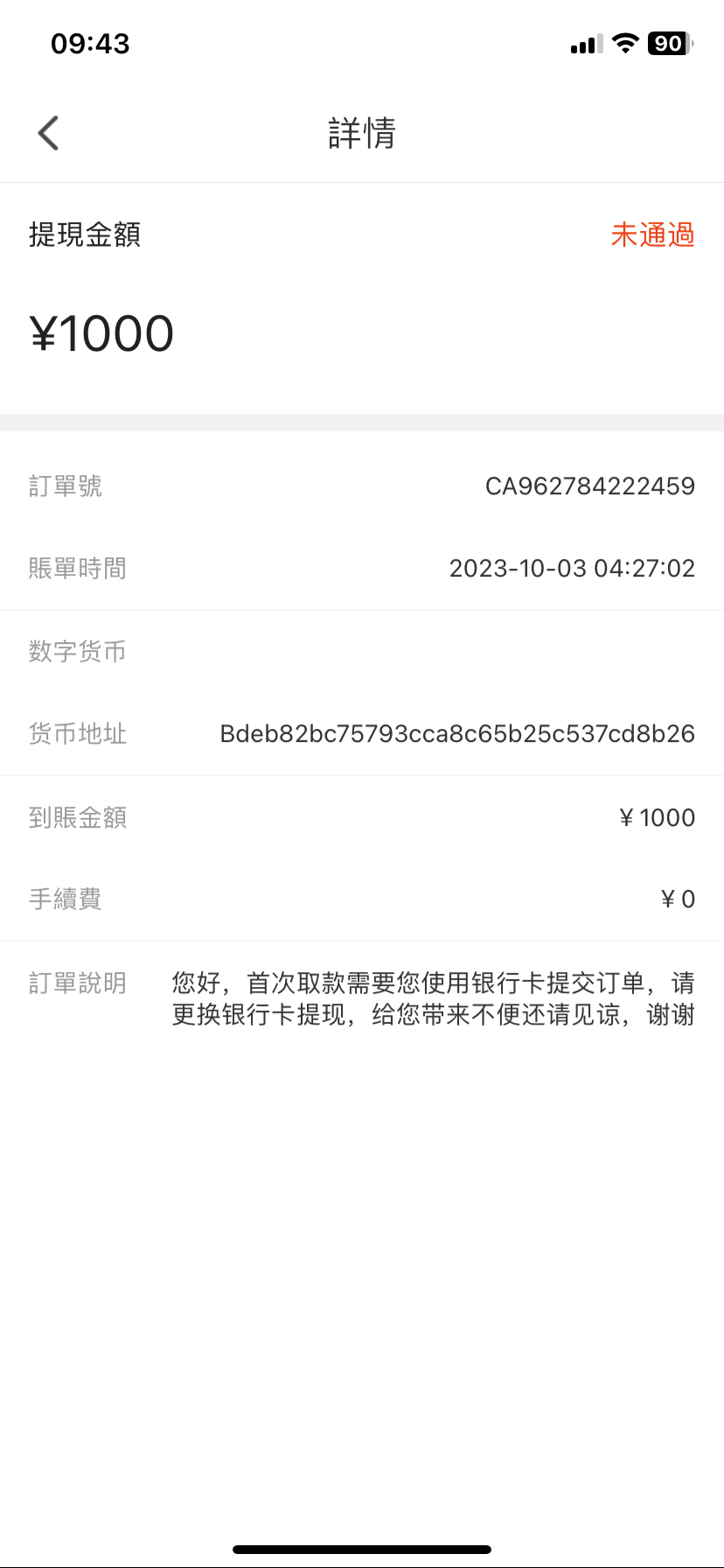
Task: Tap the battery level indicator showing 90
Action: click(x=667, y=44)
